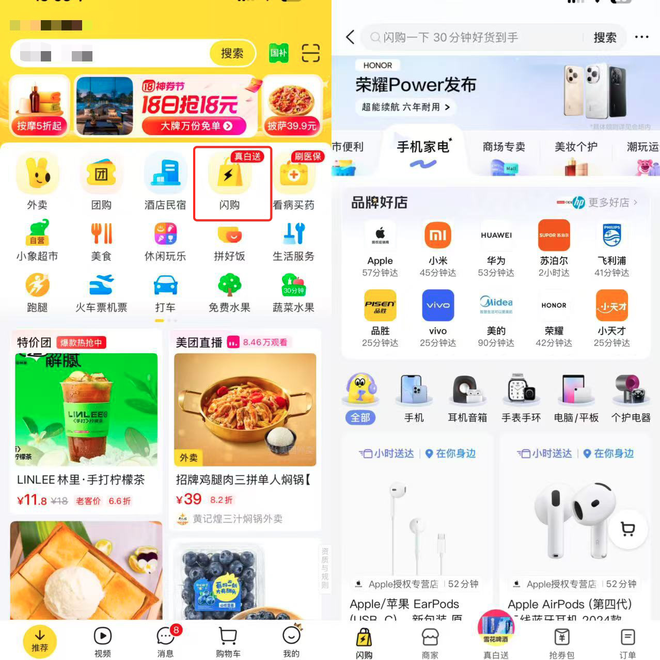Open the 订单 orders tab

point(627,643)
